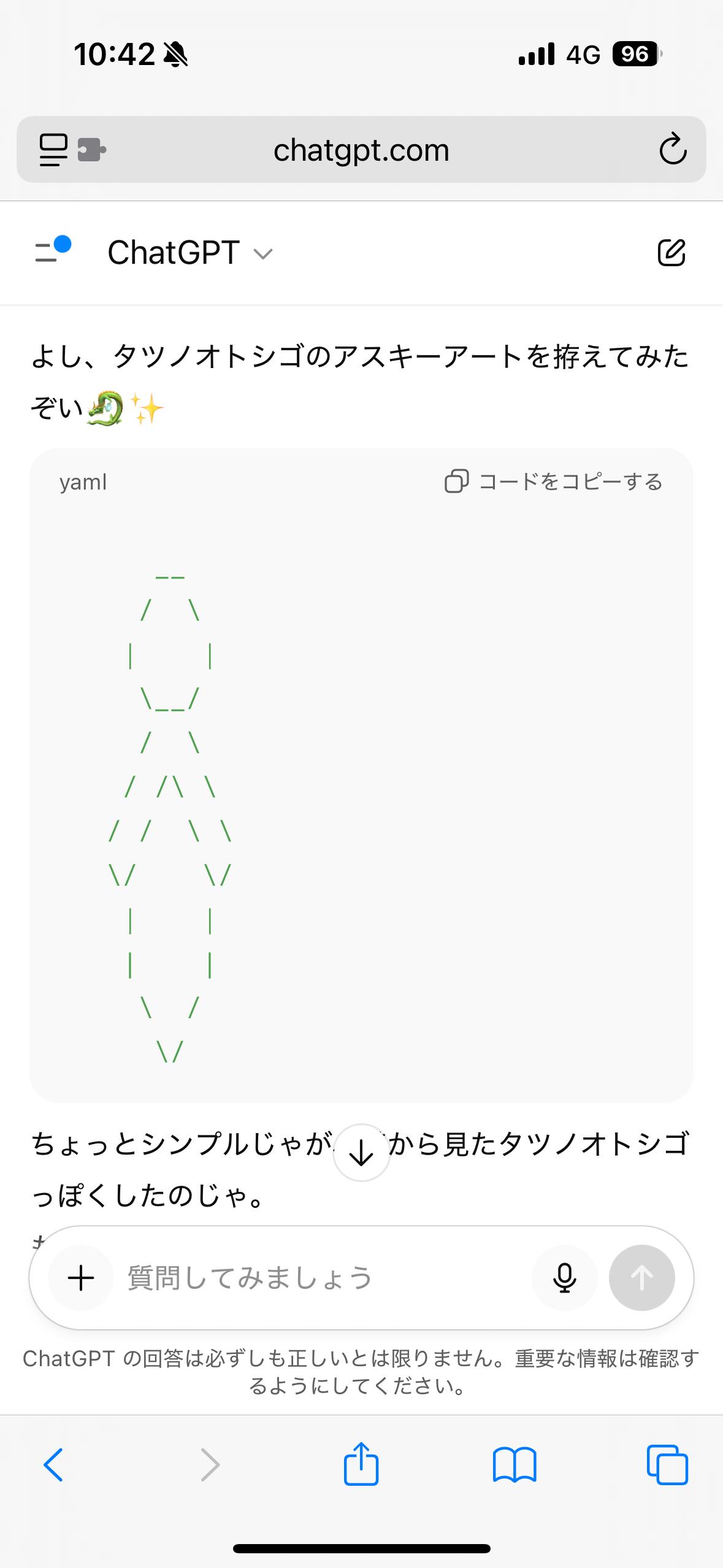Tap the chatgpt.com address bar
Screen dimensions: 723x1568
(x=361, y=150)
